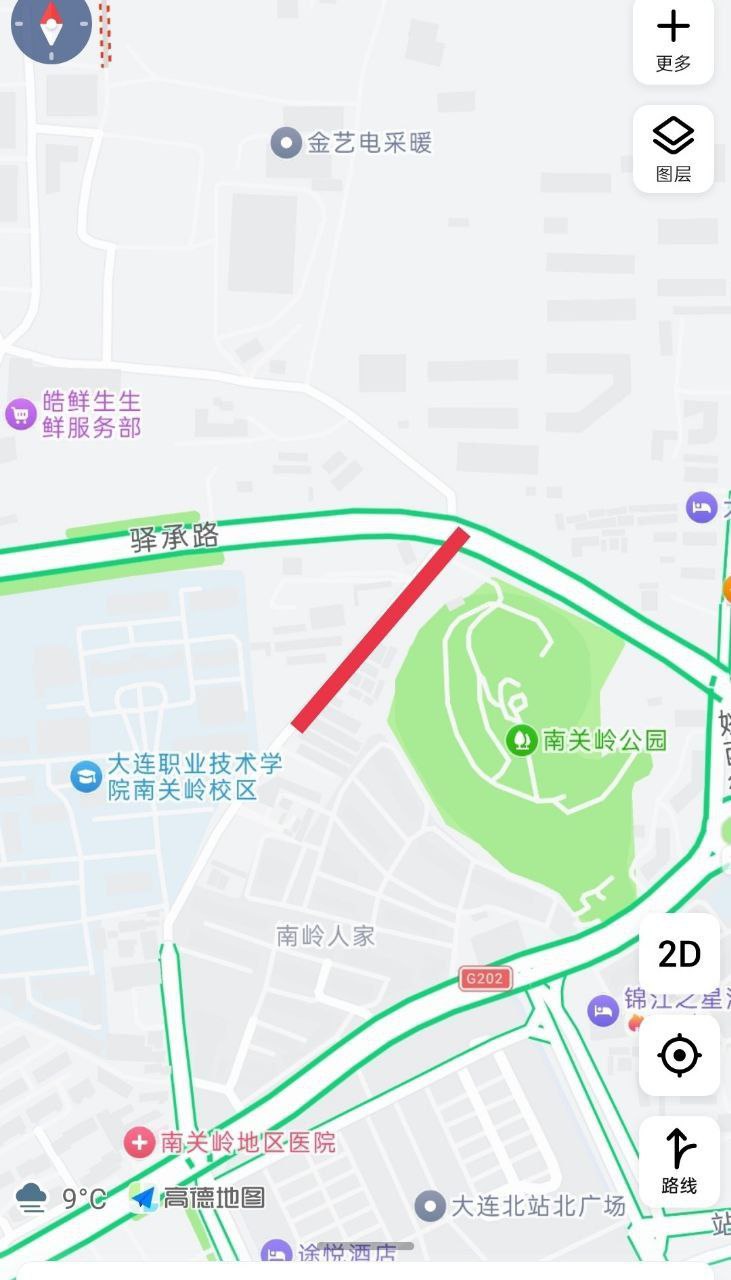Select the 大连北站北广场 marker
The height and width of the screenshot is (1280, 731).
point(430,1204)
